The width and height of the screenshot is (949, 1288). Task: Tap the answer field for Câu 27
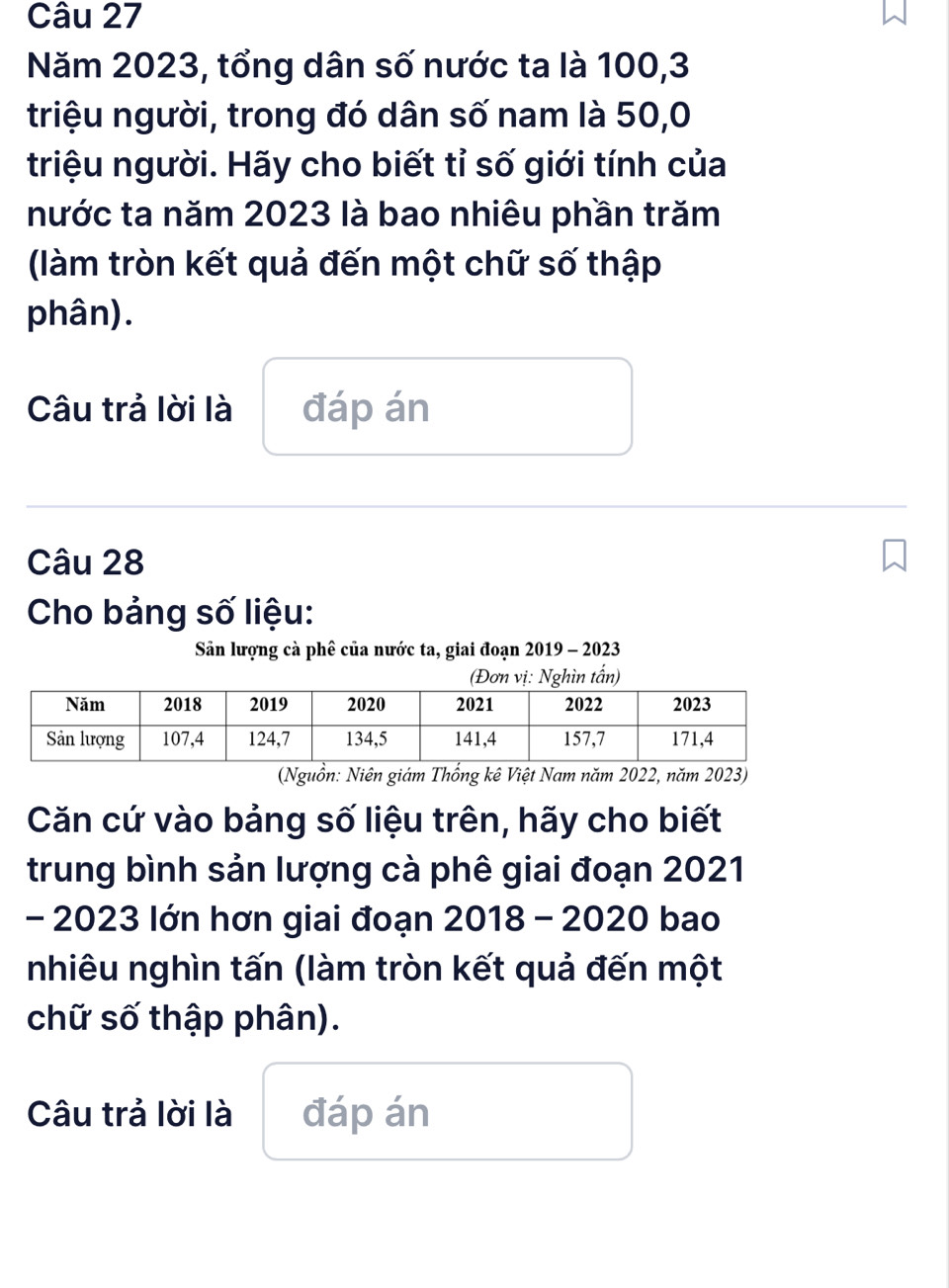[447, 407]
